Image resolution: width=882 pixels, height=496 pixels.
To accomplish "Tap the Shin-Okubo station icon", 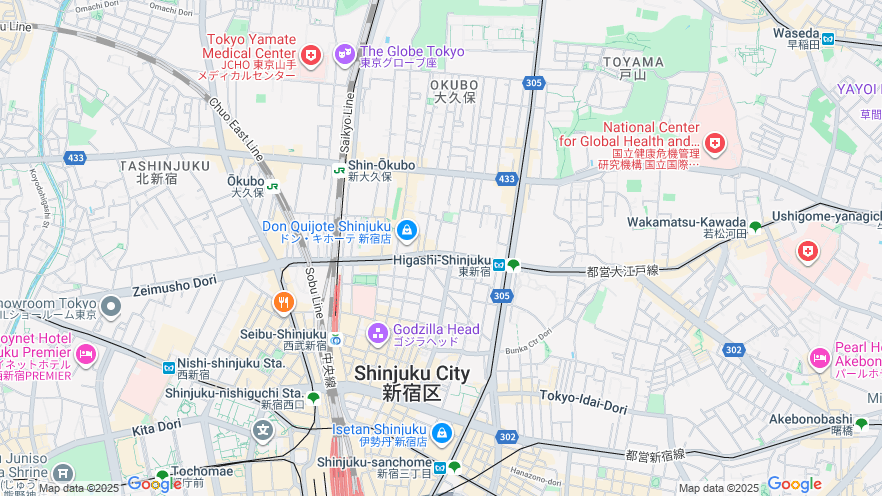I will coord(339,170).
